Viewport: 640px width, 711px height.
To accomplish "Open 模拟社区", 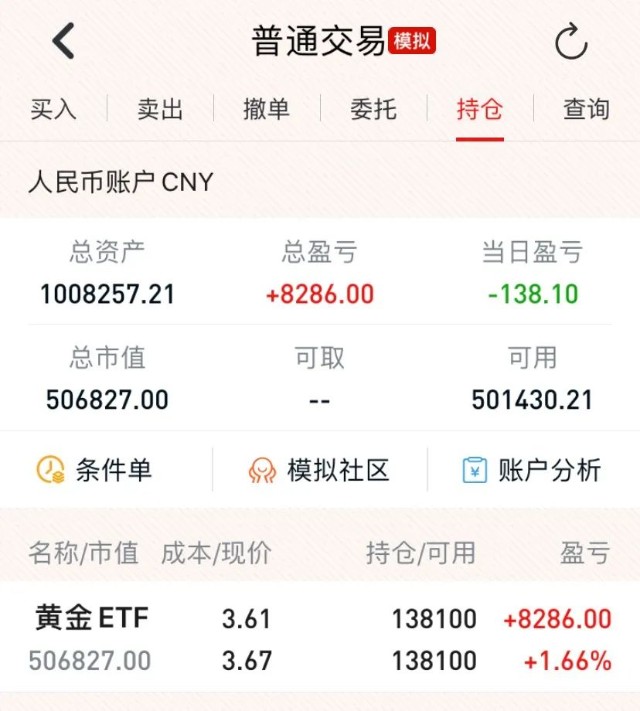I will [x=320, y=470].
